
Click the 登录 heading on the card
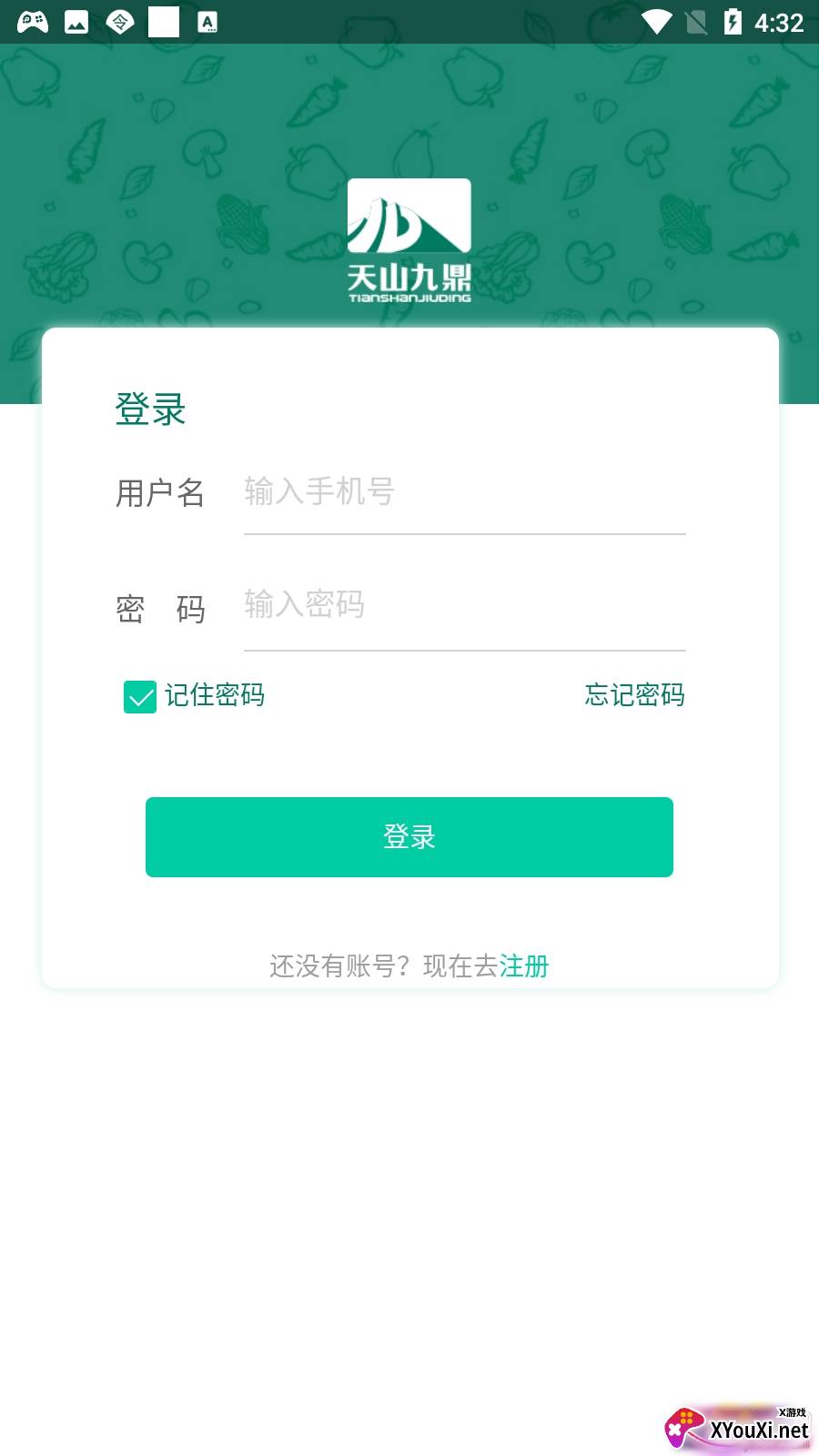(149, 410)
